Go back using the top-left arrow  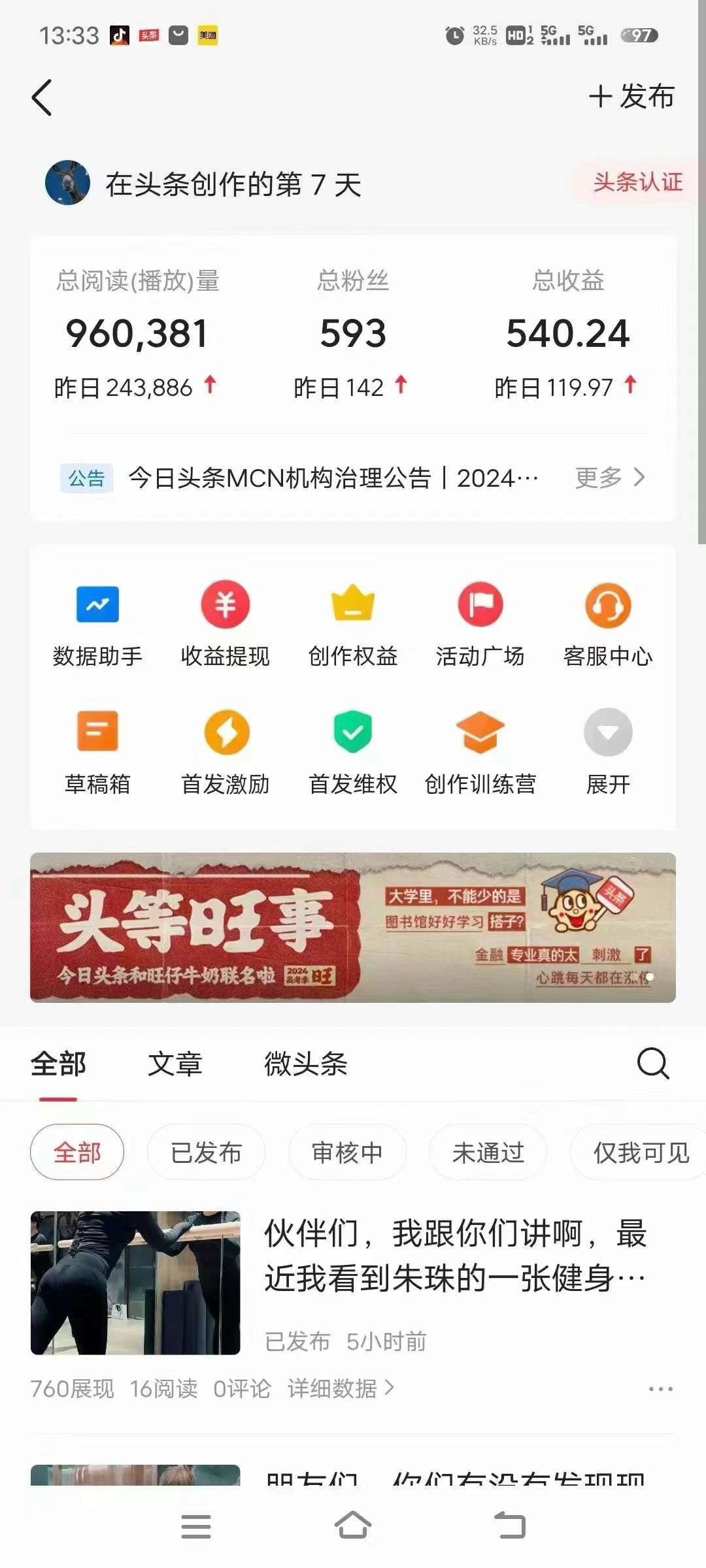pos(42,97)
